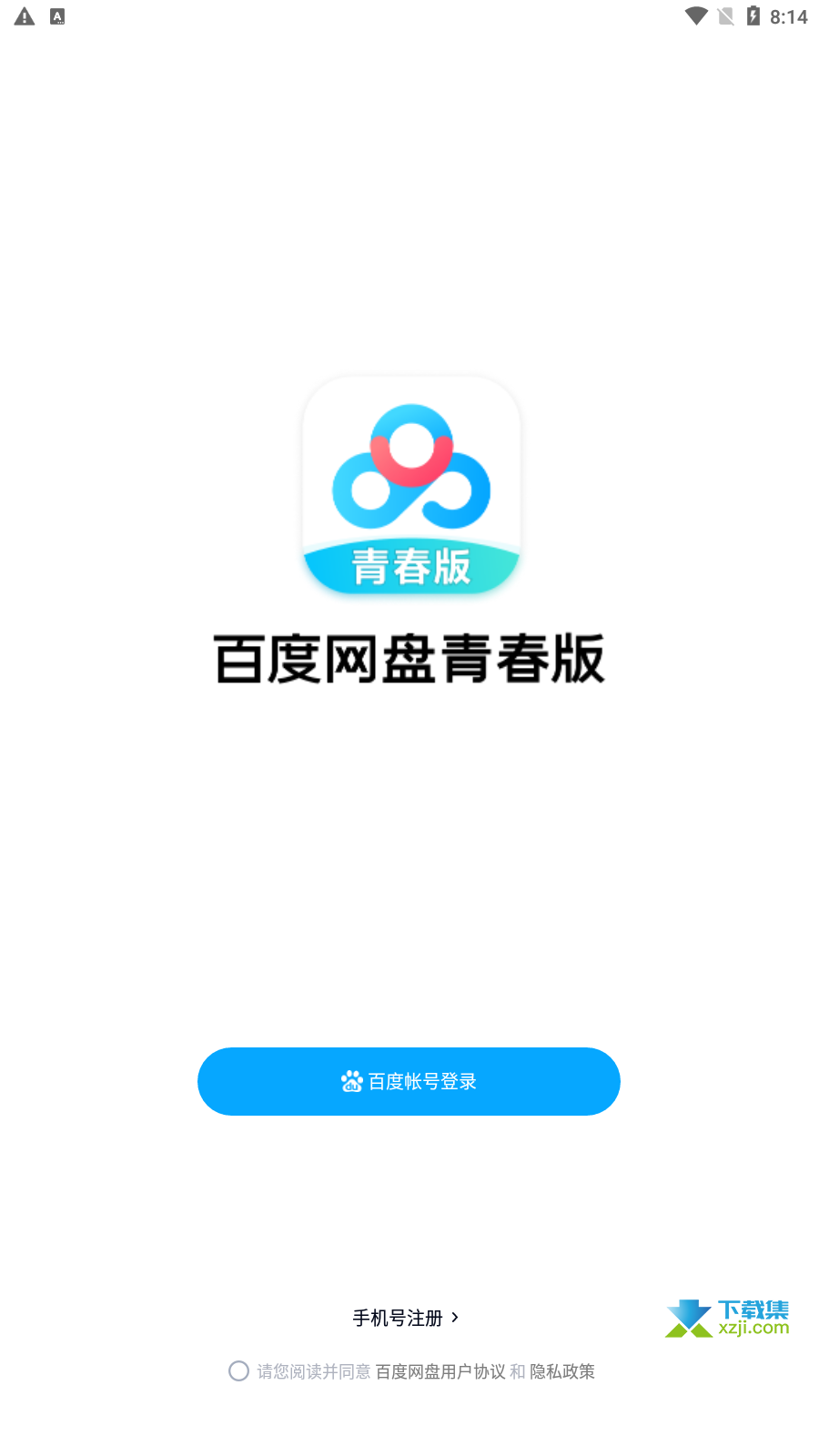
Task: Tap the 百度帐号登录 login button
Action: tap(409, 1081)
